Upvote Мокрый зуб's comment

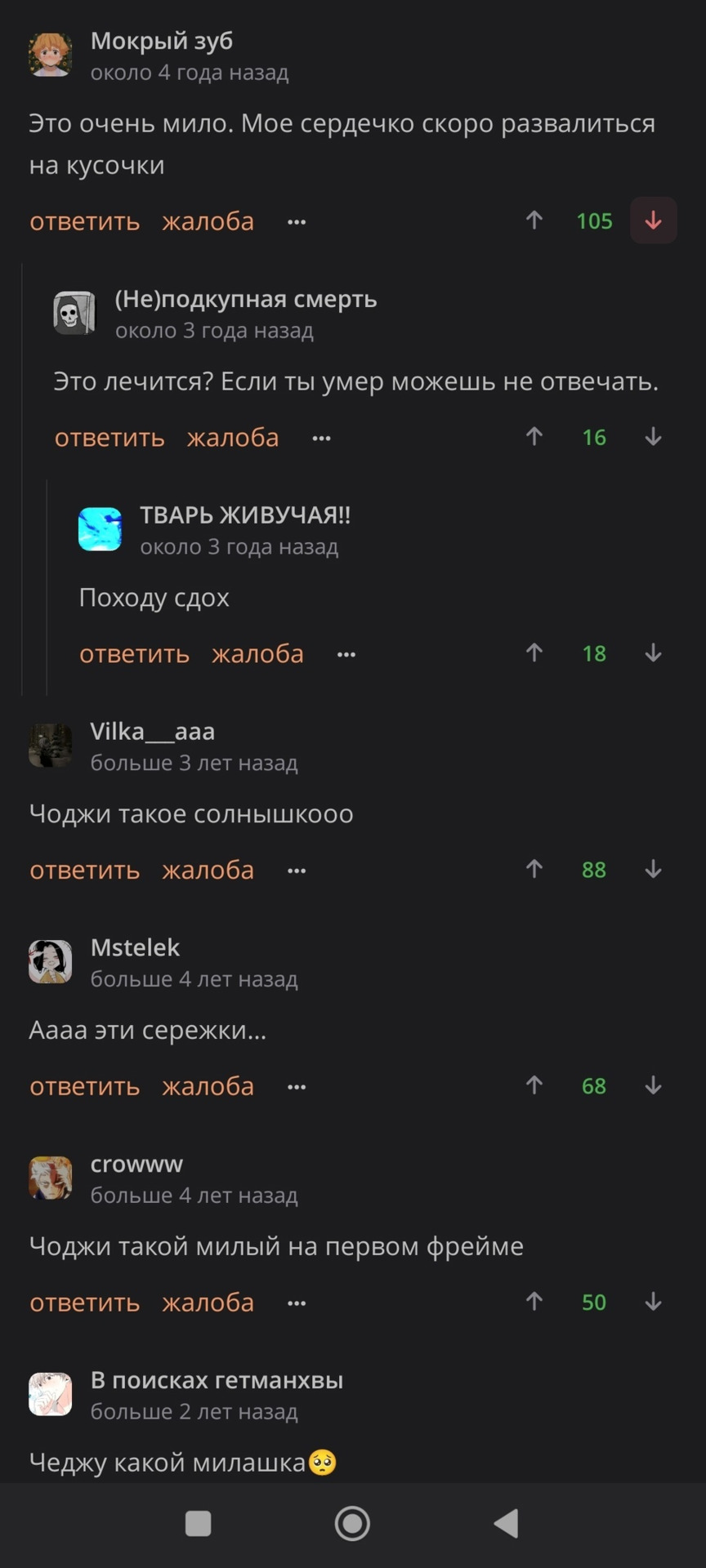point(534,220)
